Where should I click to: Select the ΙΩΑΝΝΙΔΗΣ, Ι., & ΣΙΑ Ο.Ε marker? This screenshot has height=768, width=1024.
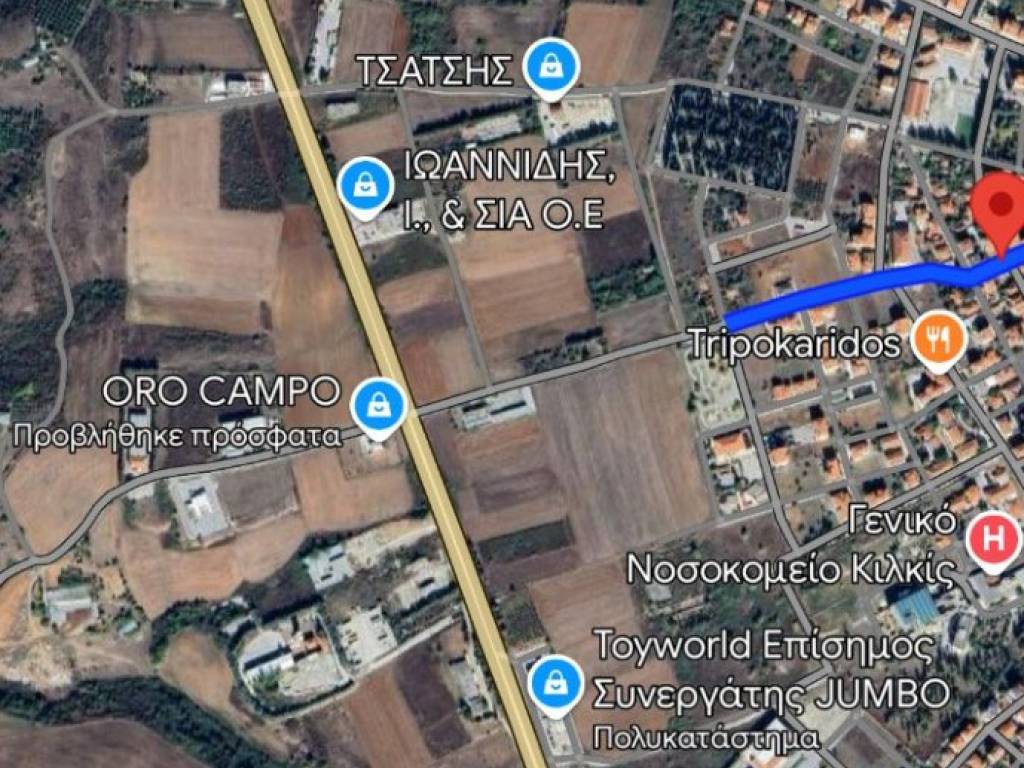[367, 186]
